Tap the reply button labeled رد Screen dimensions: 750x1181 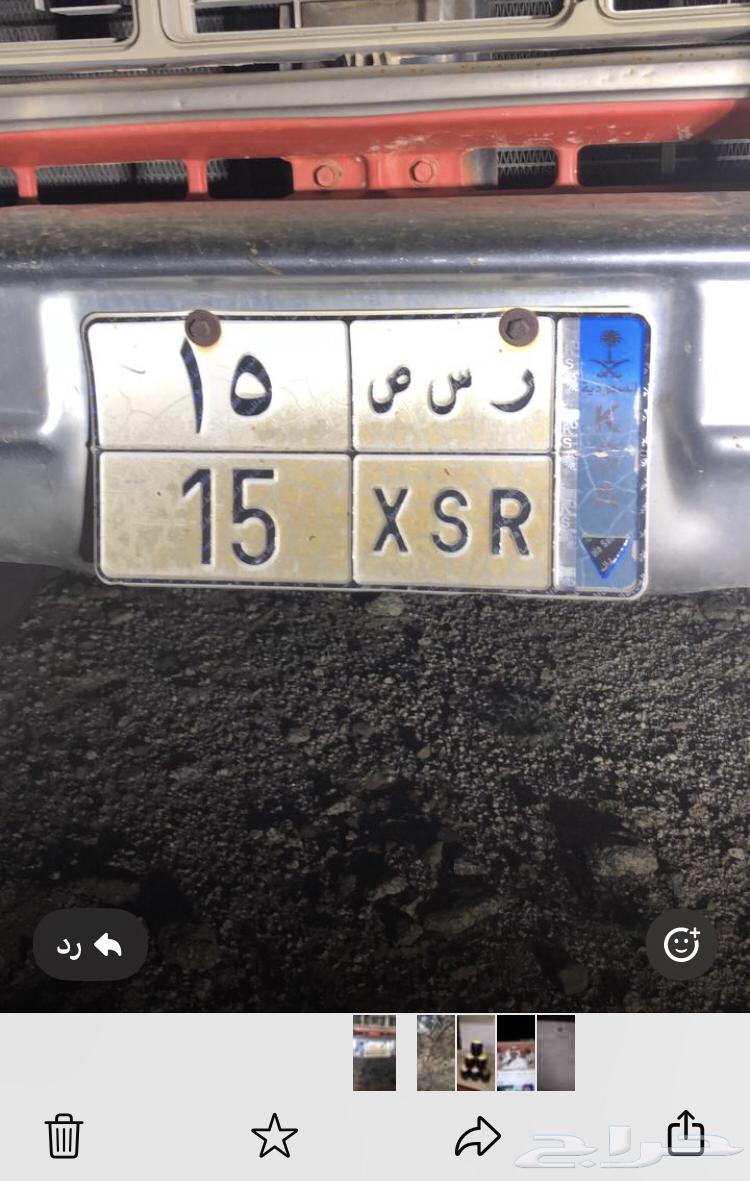pos(90,945)
